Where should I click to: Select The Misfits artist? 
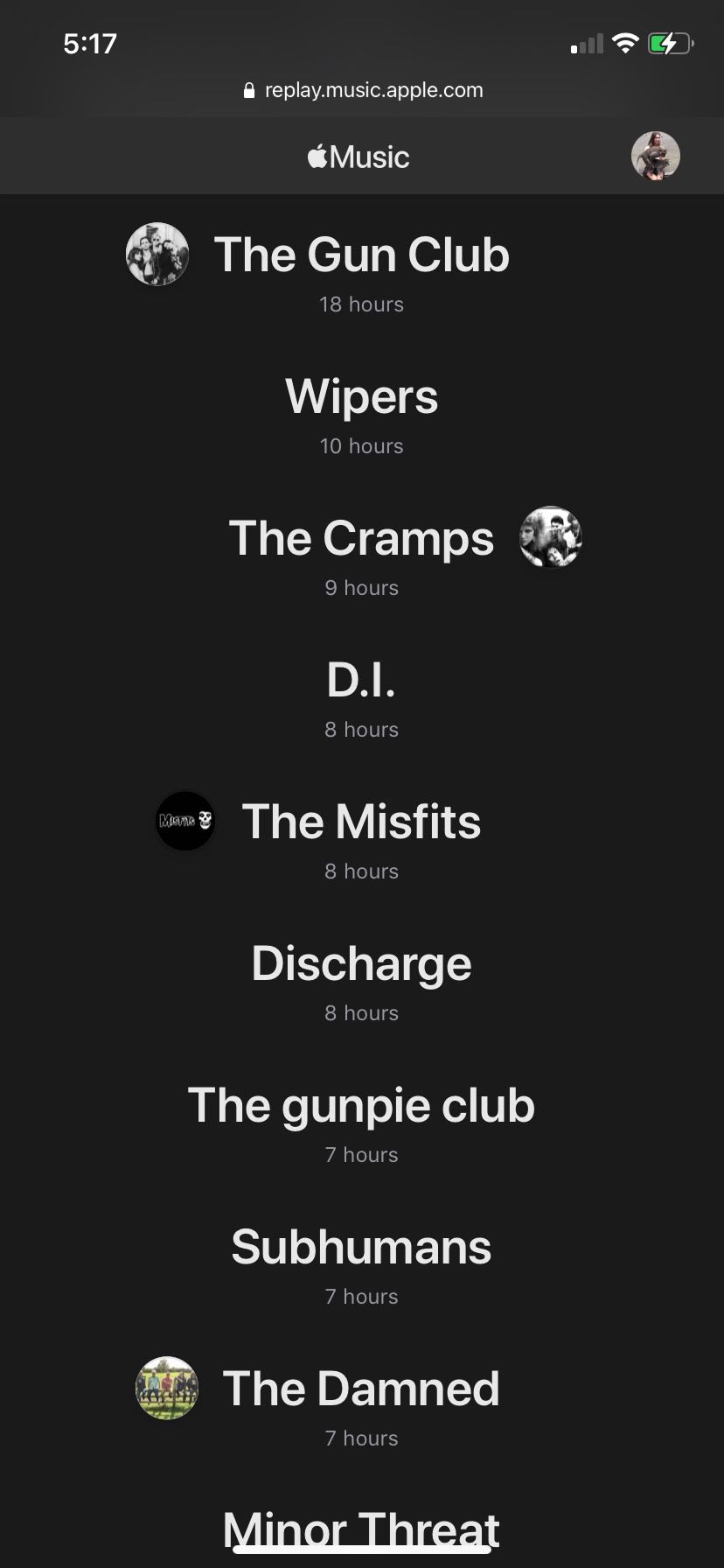click(361, 822)
